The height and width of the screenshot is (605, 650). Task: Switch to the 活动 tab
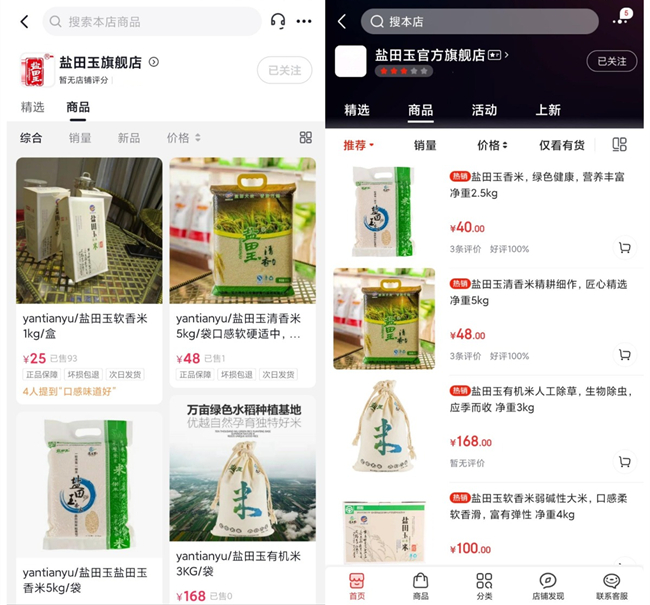[484, 110]
